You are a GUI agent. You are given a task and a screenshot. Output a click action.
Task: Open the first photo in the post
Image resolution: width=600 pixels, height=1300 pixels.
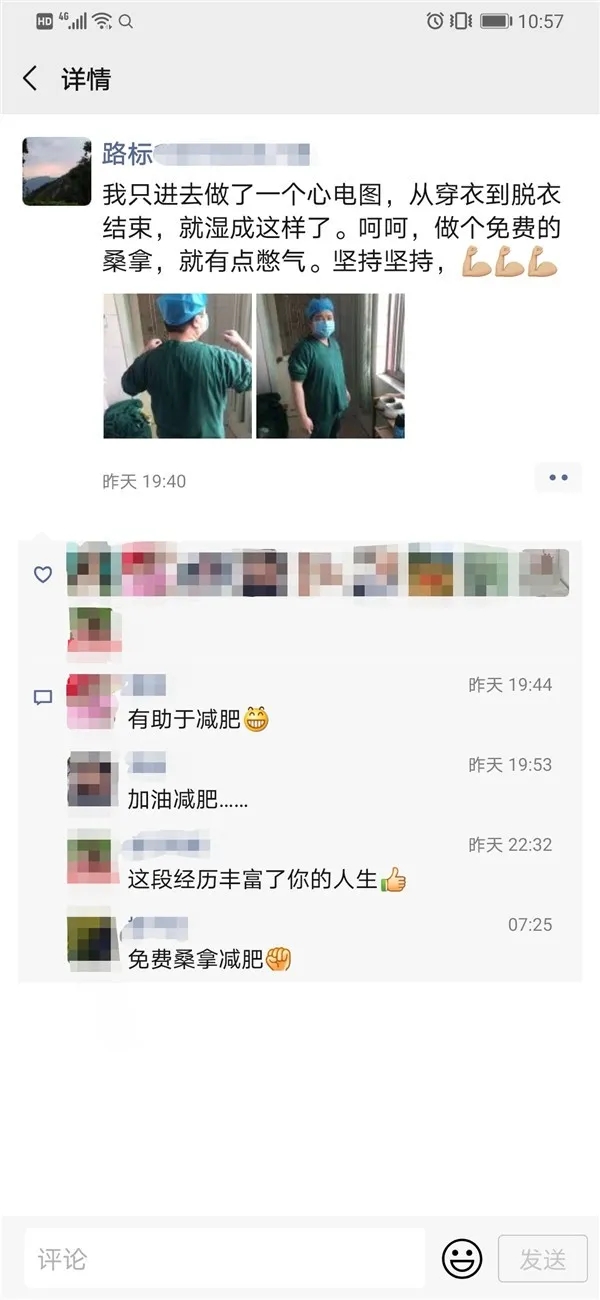(177, 366)
